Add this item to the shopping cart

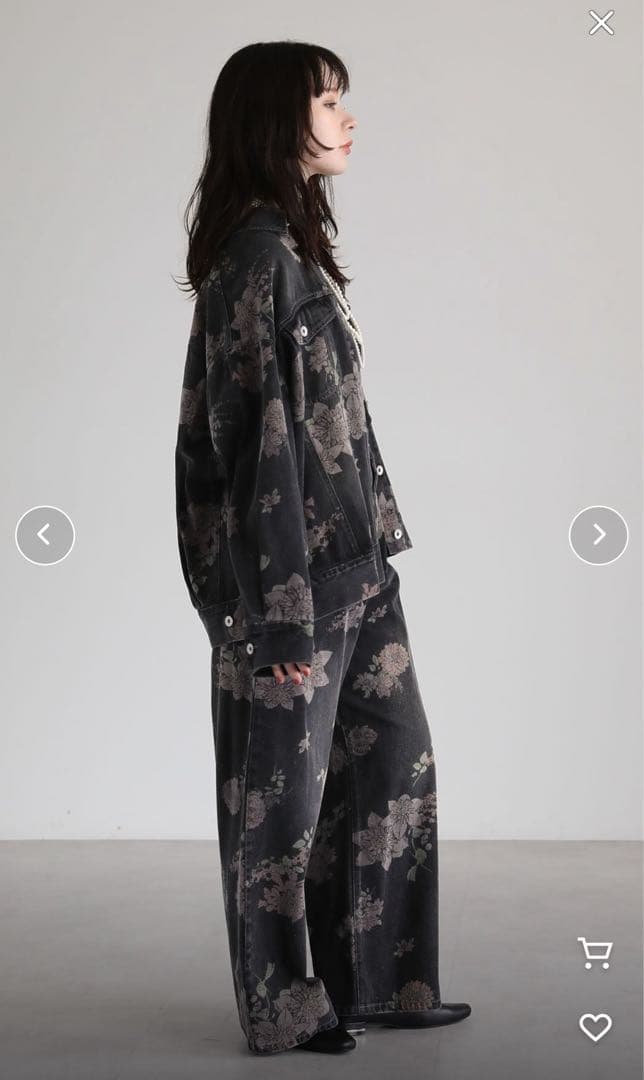coord(595,952)
